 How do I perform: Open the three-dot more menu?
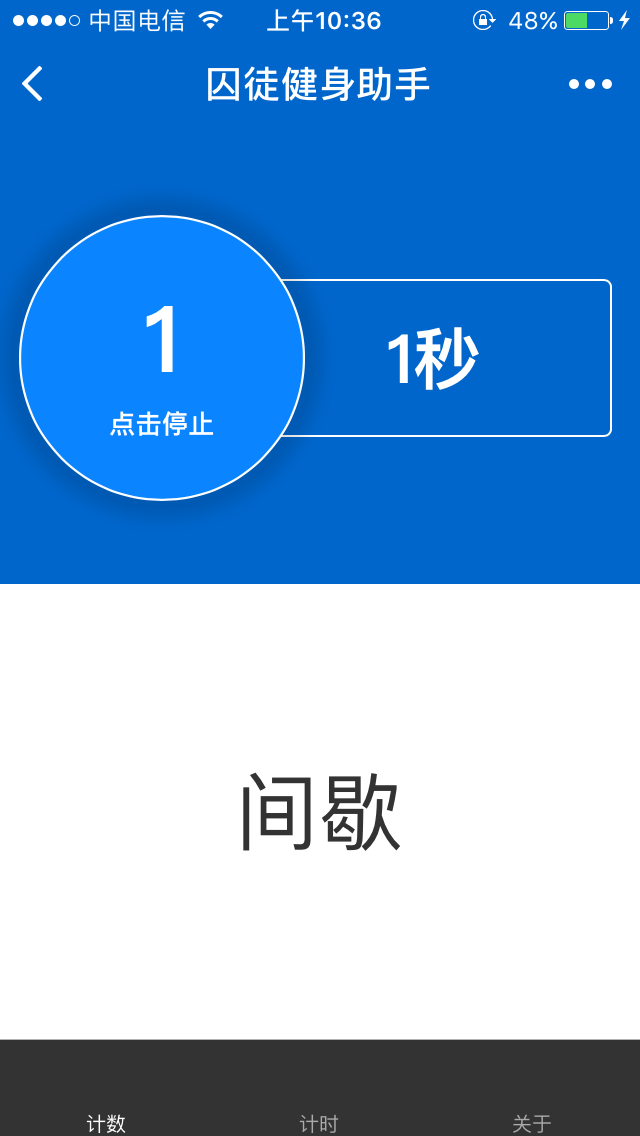point(590,84)
